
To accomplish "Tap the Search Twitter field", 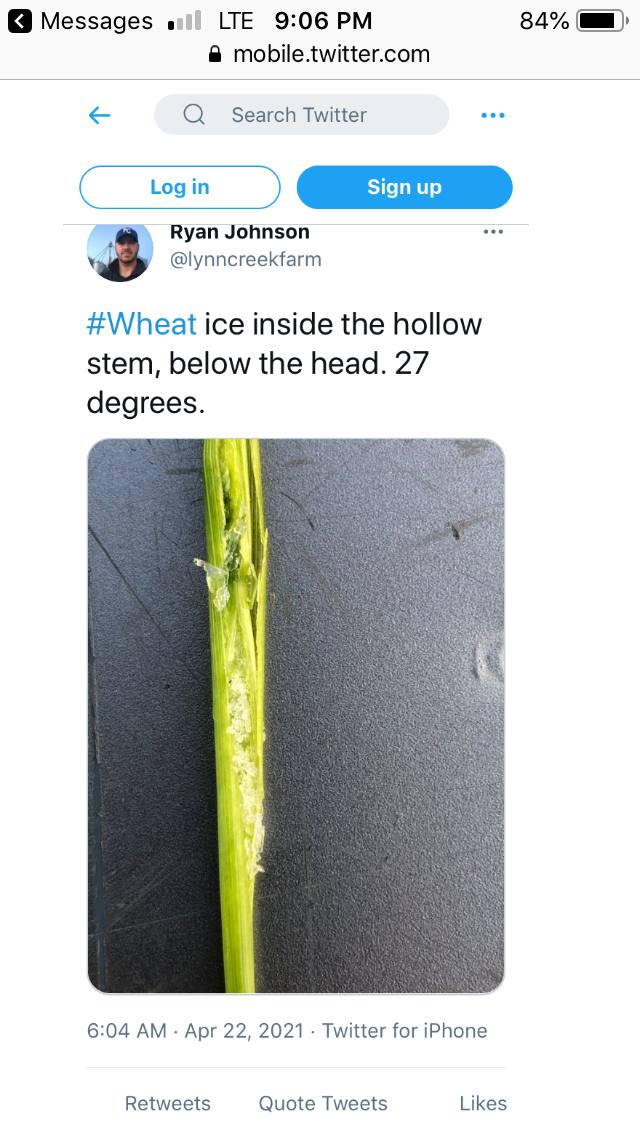I will (302, 114).
